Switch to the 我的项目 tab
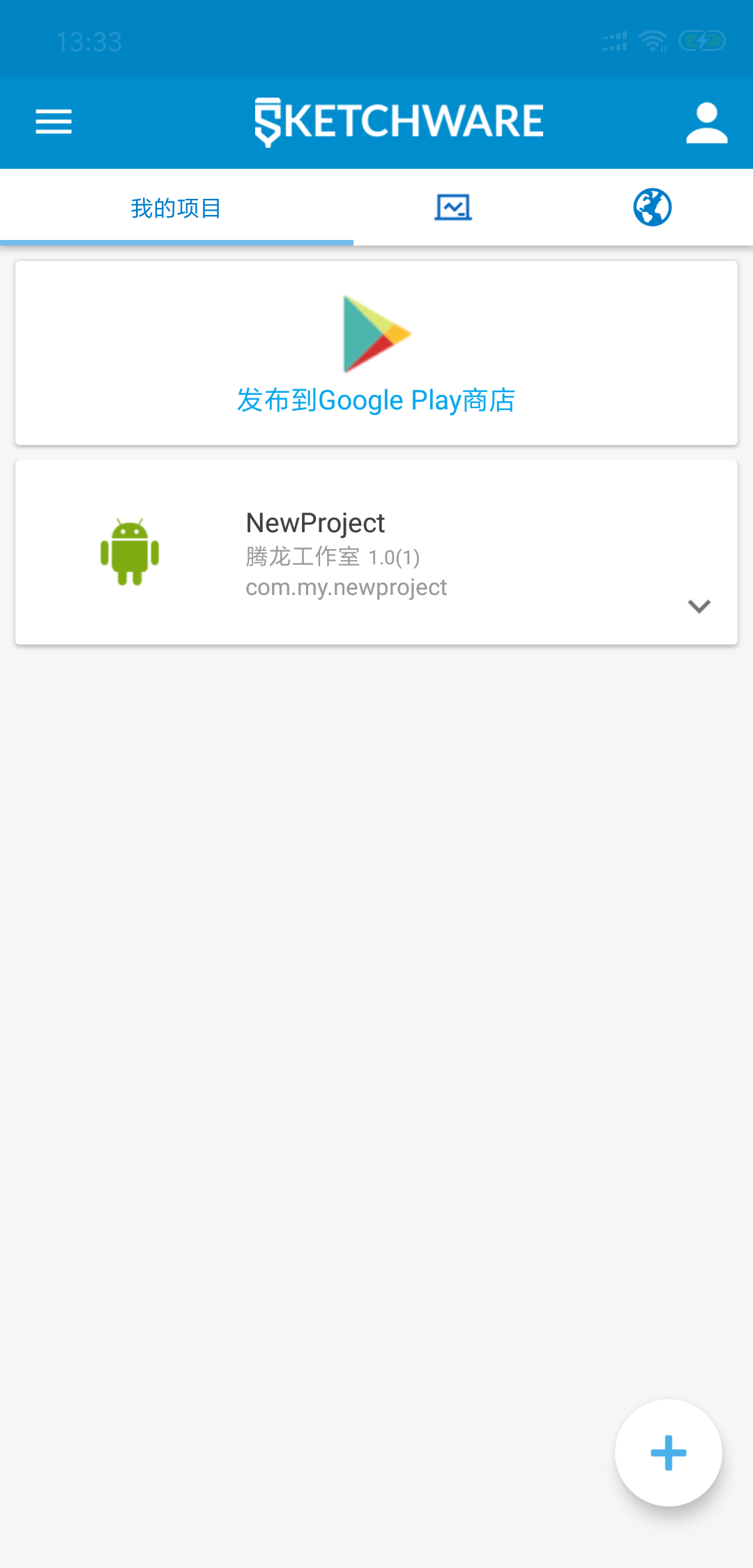Screen dimensions: 753x1568 [176, 208]
